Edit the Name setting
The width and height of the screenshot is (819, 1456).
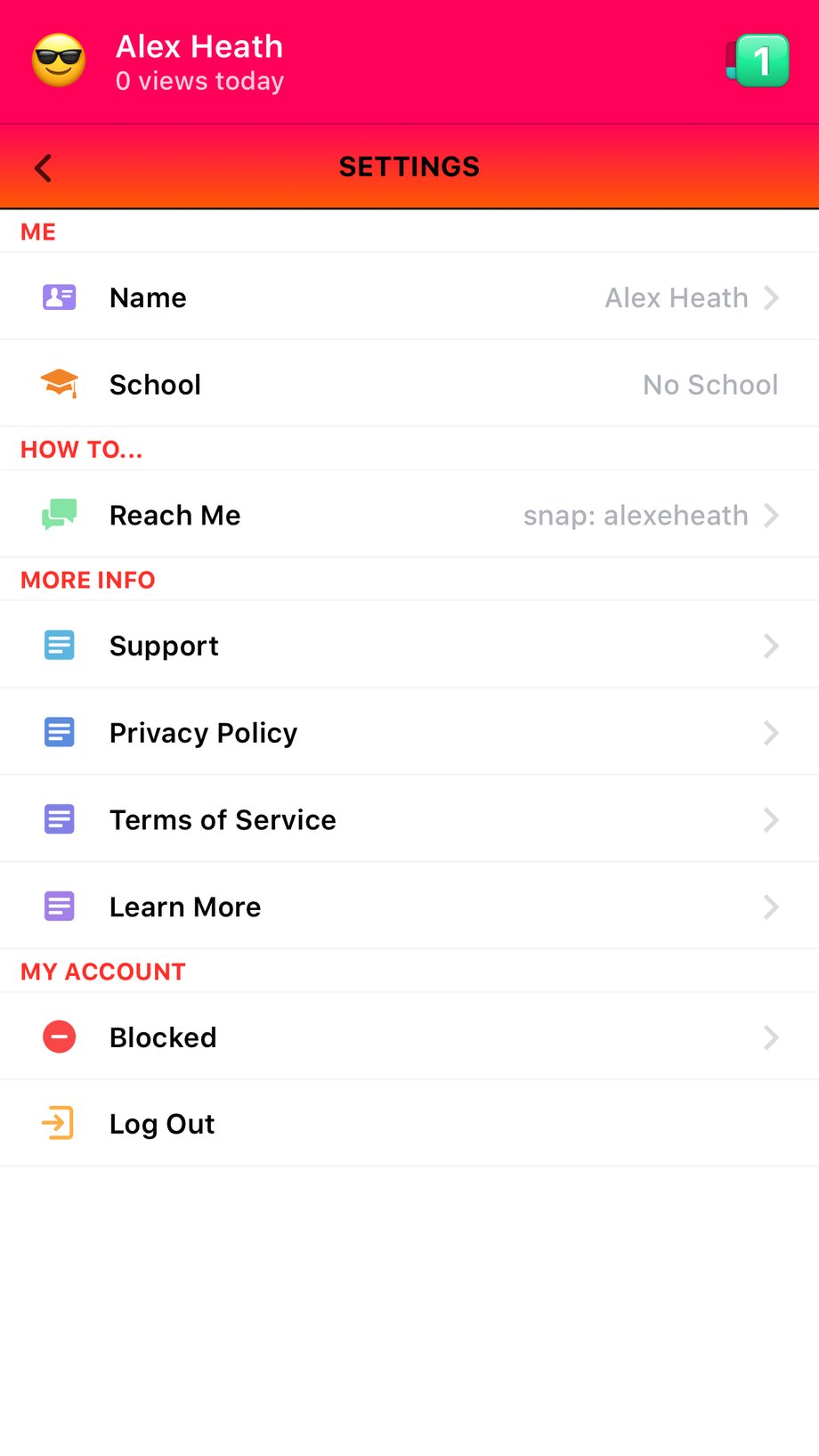pyautogui.click(x=409, y=297)
